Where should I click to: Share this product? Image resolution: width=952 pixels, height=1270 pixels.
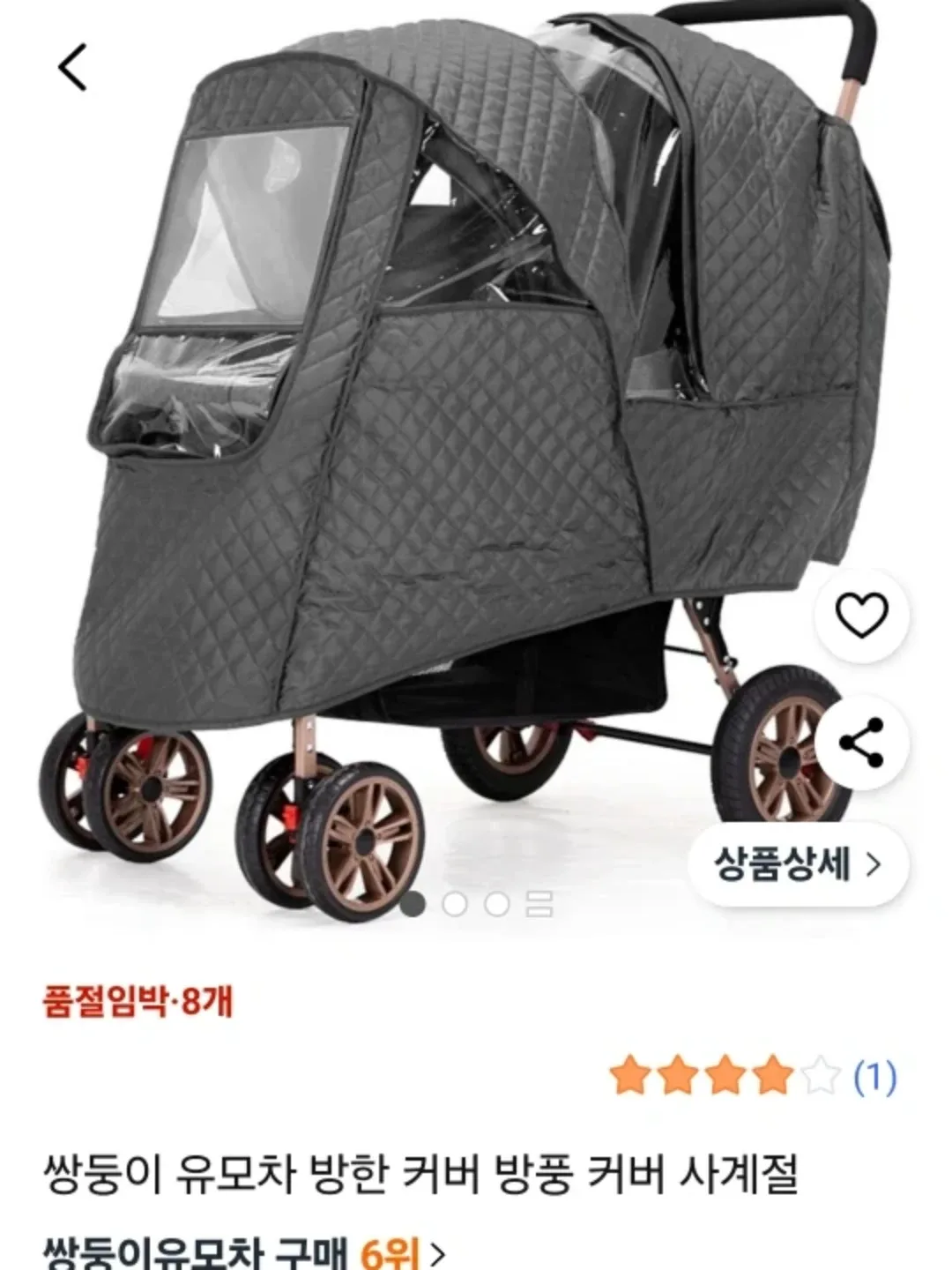click(x=861, y=743)
